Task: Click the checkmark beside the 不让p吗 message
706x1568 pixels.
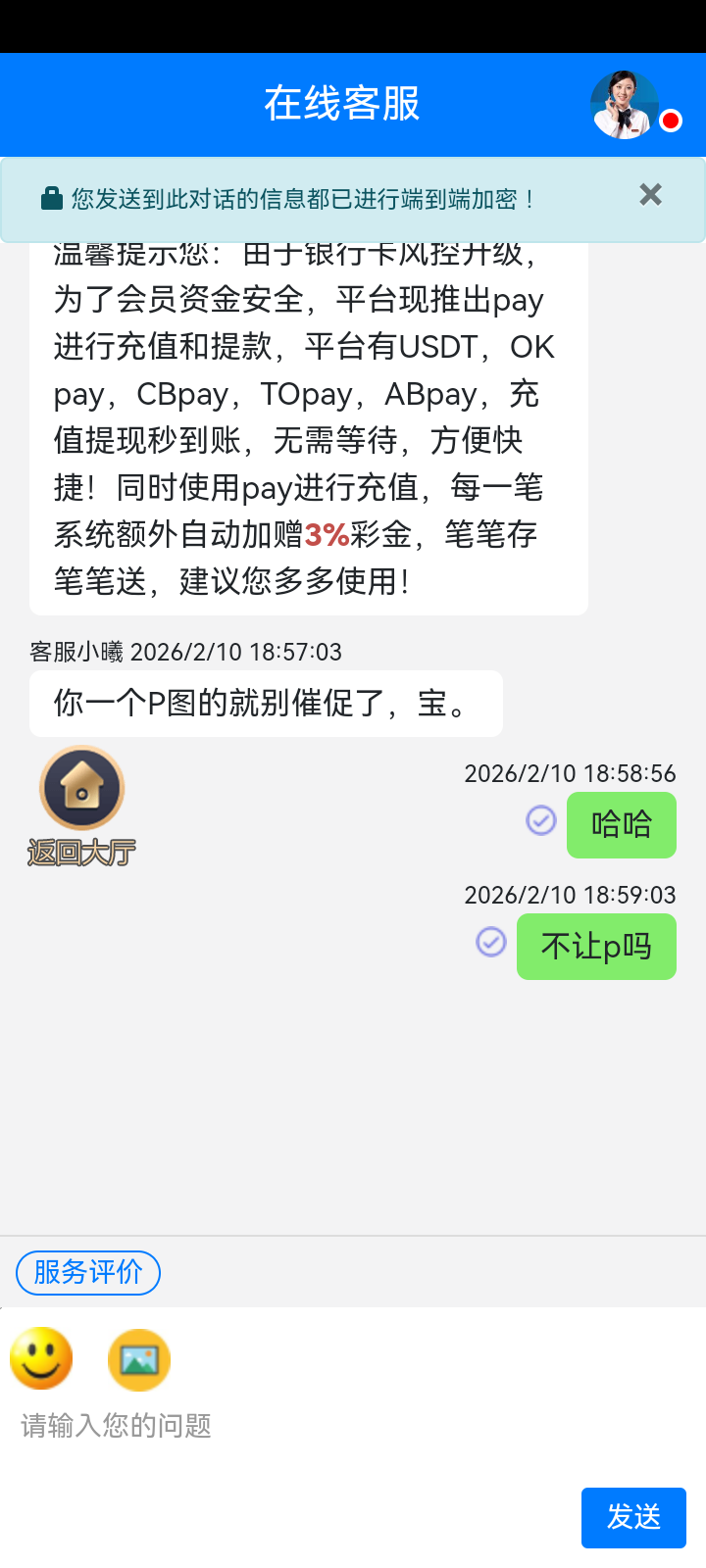Action: (489, 942)
